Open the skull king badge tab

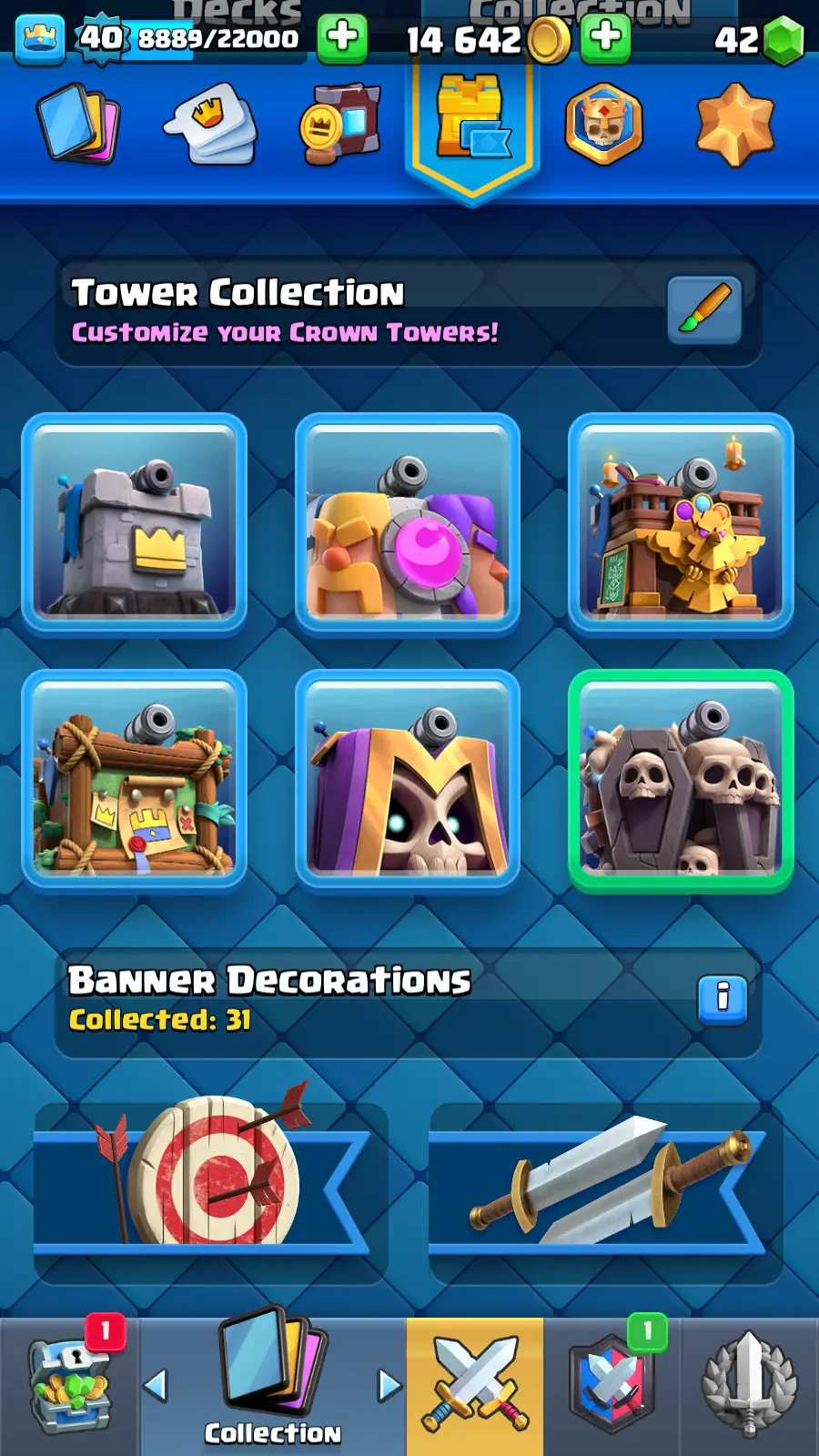[x=603, y=124]
